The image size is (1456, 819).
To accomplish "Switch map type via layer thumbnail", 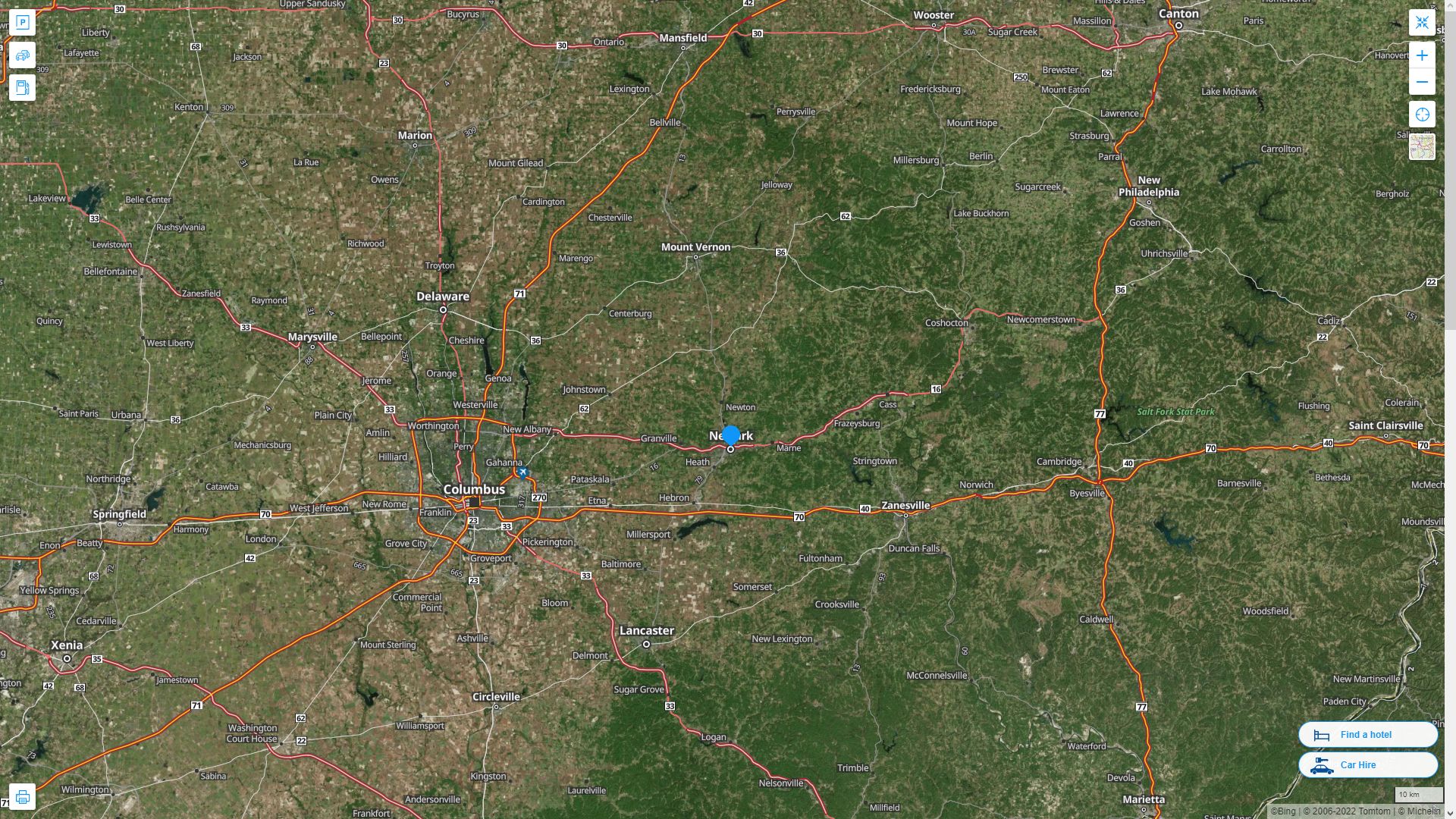I will tap(1422, 146).
